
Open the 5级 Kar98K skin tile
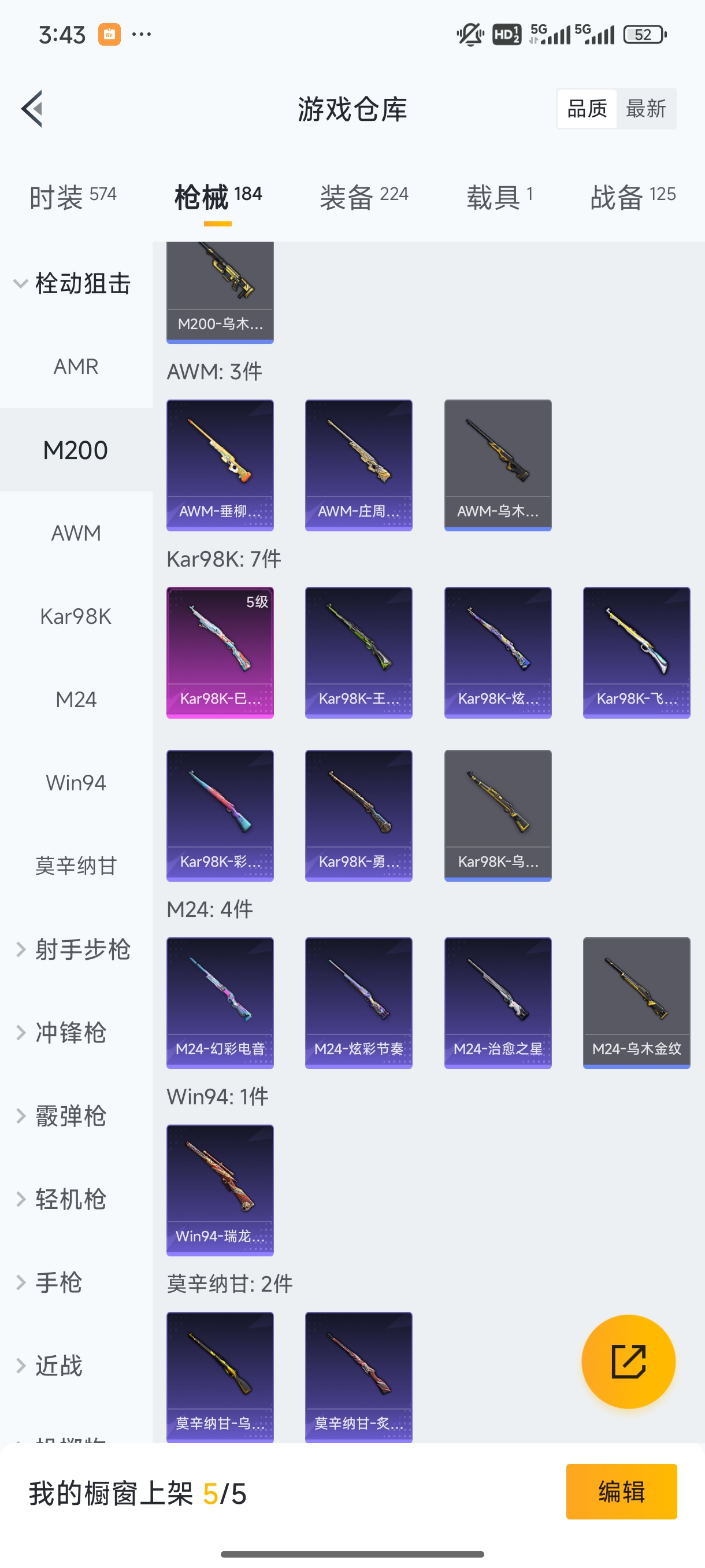pos(220,653)
